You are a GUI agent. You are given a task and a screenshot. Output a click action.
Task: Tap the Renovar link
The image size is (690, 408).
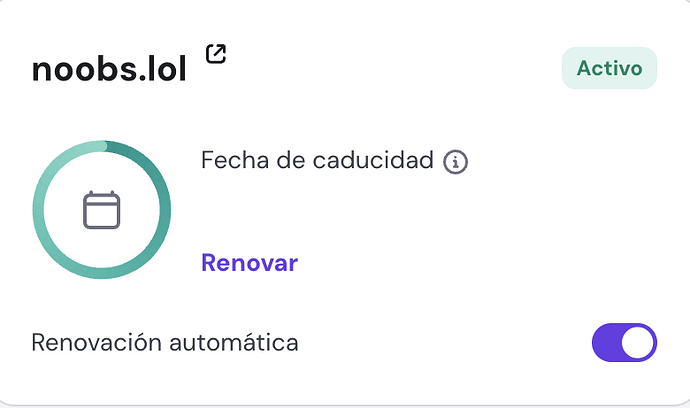pyautogui.click(x=249, y=263)
